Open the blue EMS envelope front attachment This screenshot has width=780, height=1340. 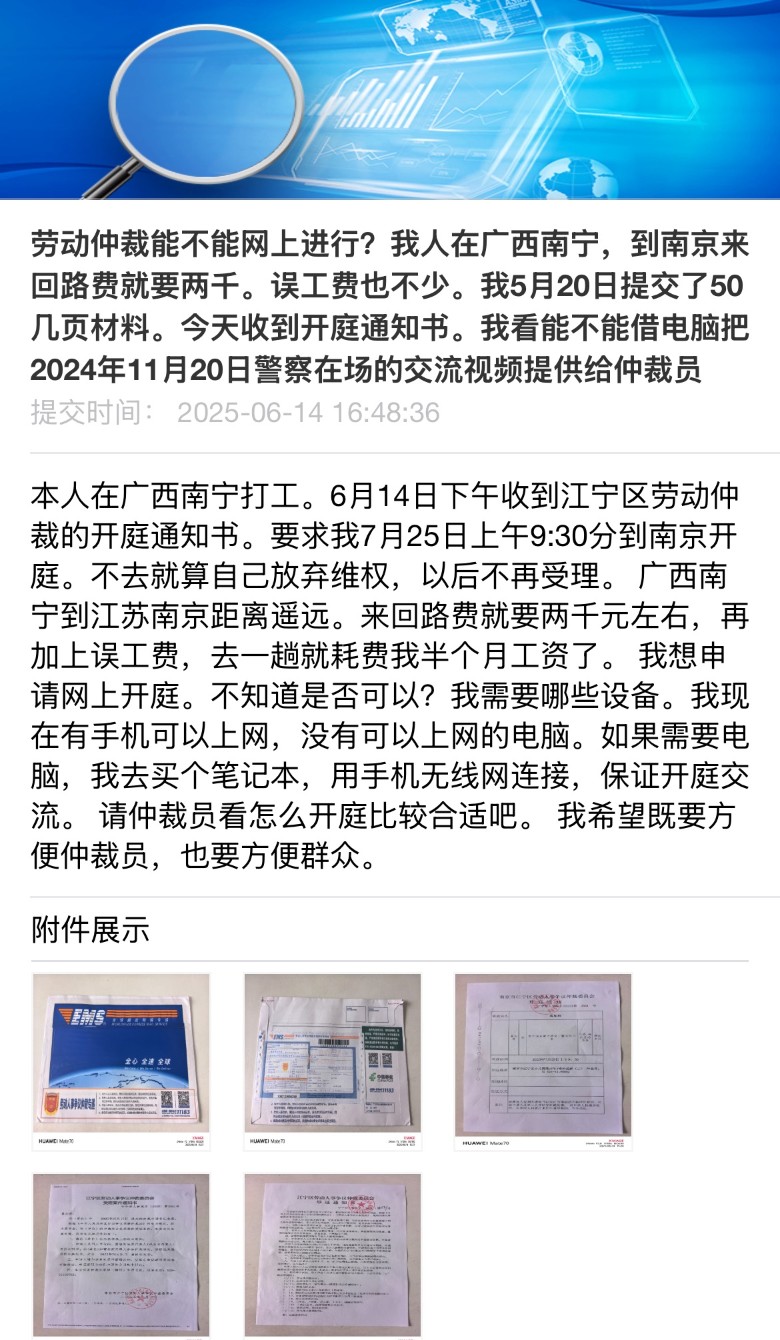pos(121,1061)
